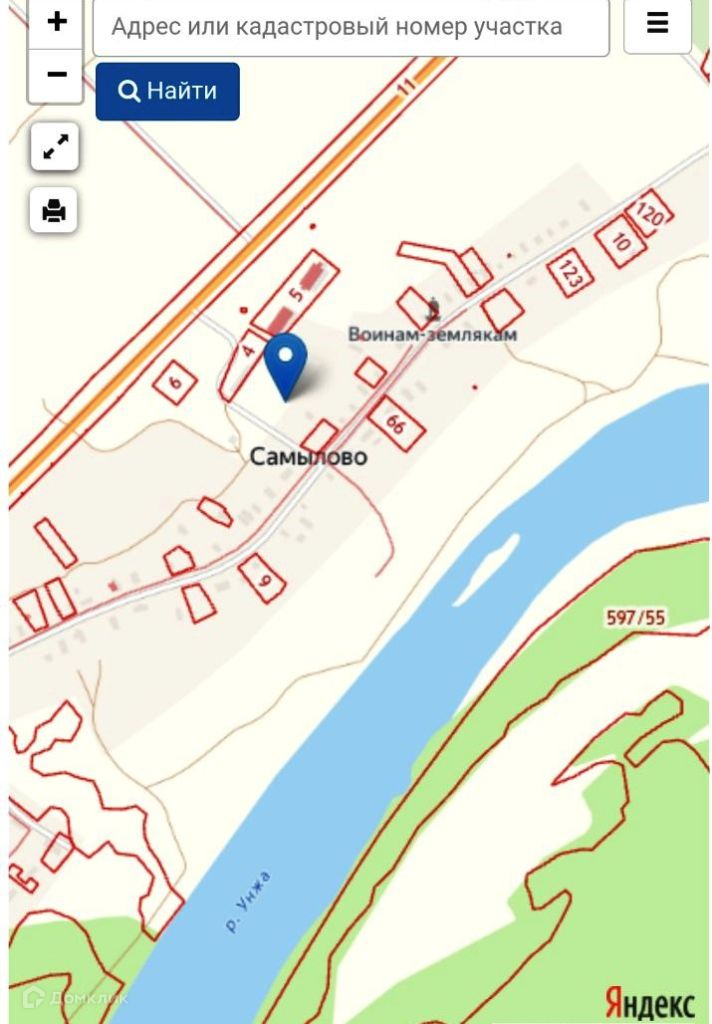Zoom out of the map
The image size is (712, 1024).
pyautogui.click(x=56, y=75)
